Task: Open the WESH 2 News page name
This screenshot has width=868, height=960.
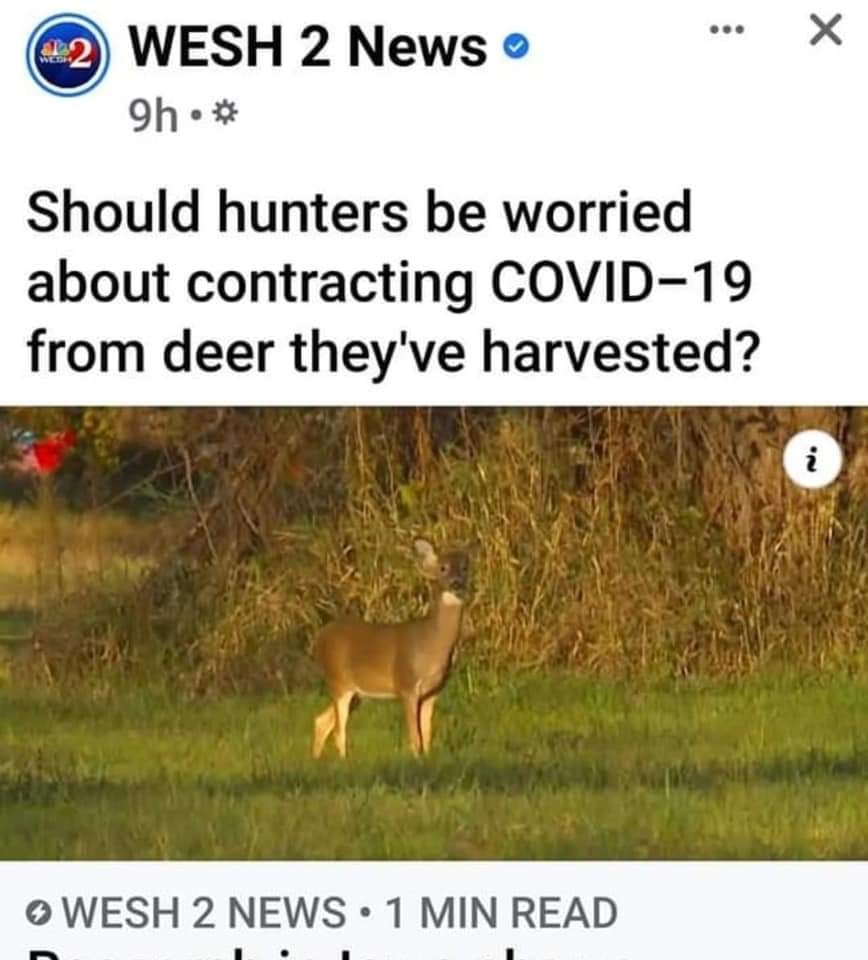Action: (309, 47)
